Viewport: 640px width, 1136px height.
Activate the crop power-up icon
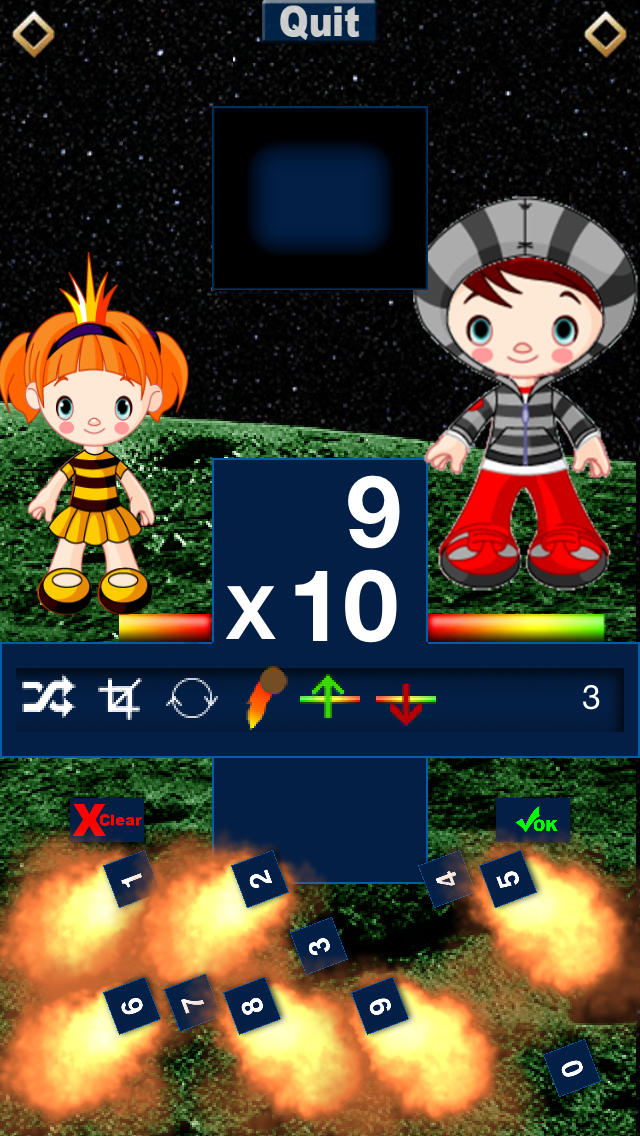(x=120, y=698)
